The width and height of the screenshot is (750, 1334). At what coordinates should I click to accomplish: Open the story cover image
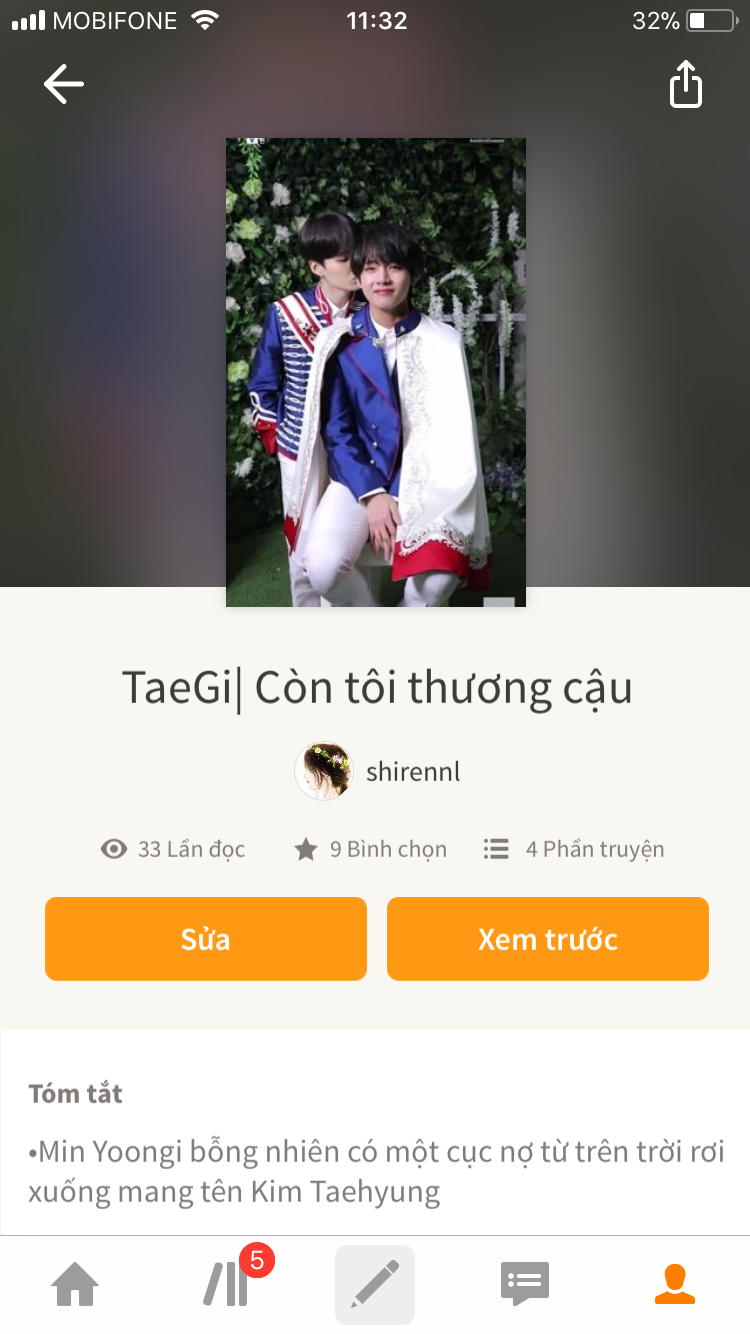(x=376, y=372)
